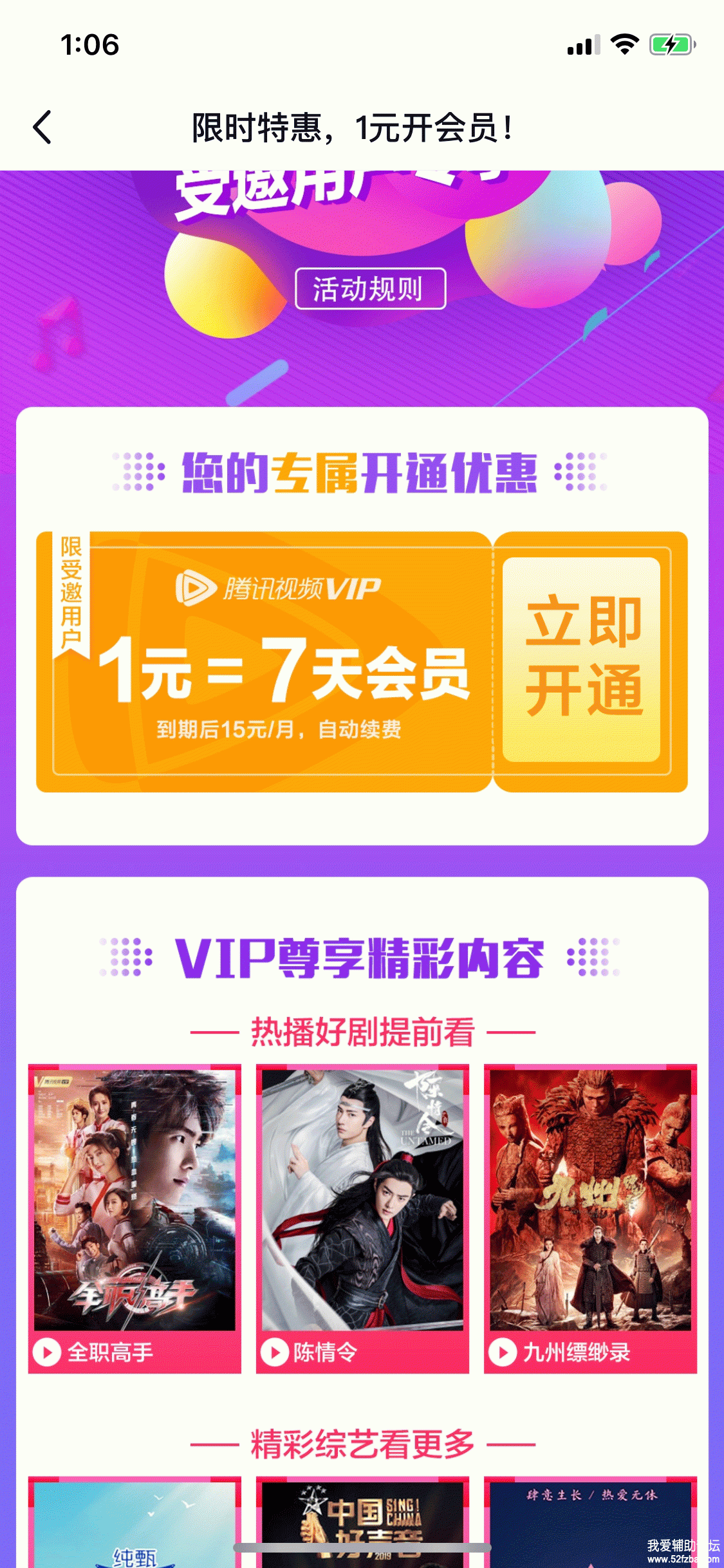This screenshot has height=1568, width=724.
Task: Open the 活动规则 activity rules
Action: click(370, 289)
